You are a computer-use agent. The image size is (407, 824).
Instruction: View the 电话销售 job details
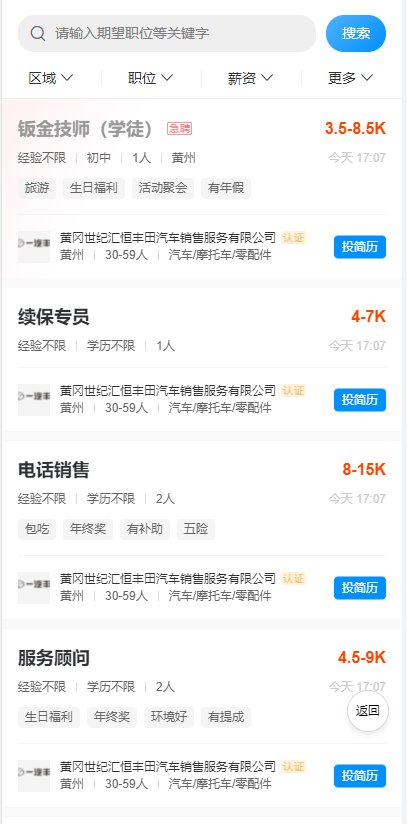point(54,469)
